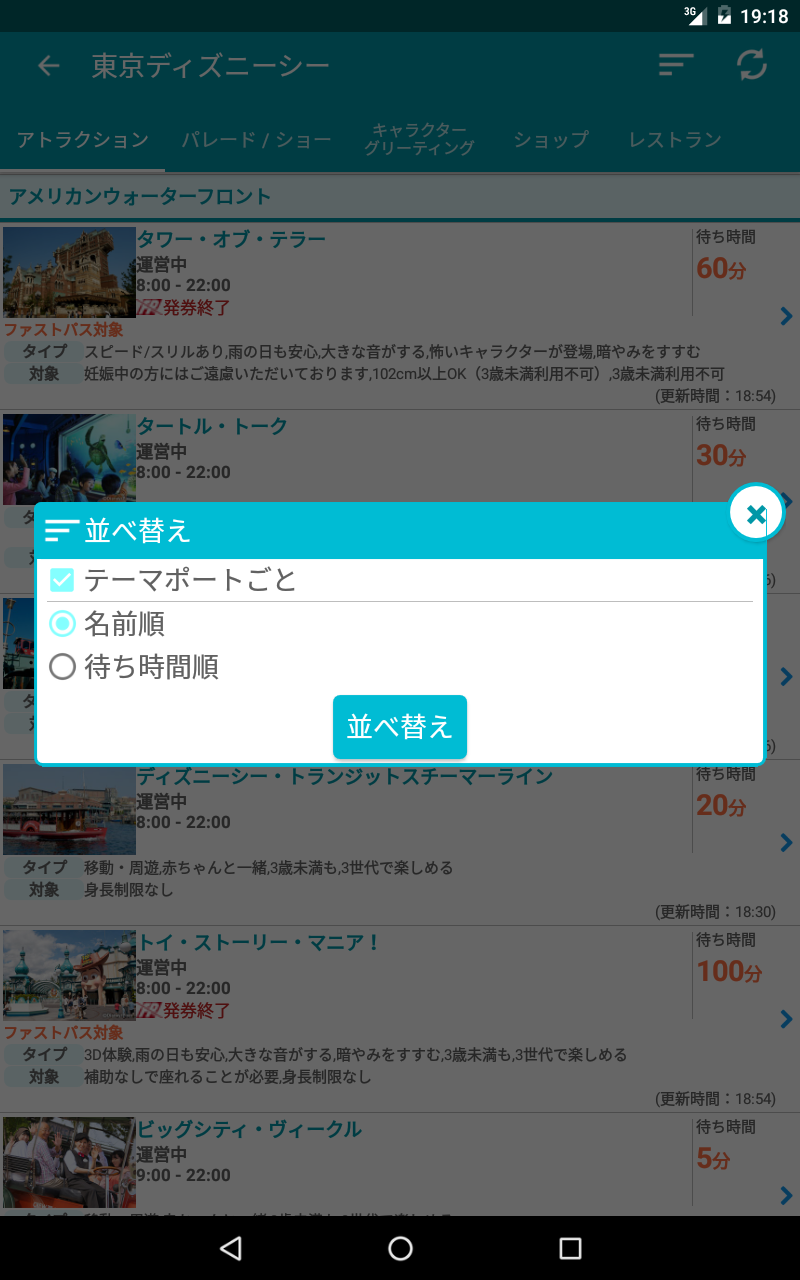
Task: Close the 並べ替え sort dialog
Action: pyautogui.click(x=756, y=514)
